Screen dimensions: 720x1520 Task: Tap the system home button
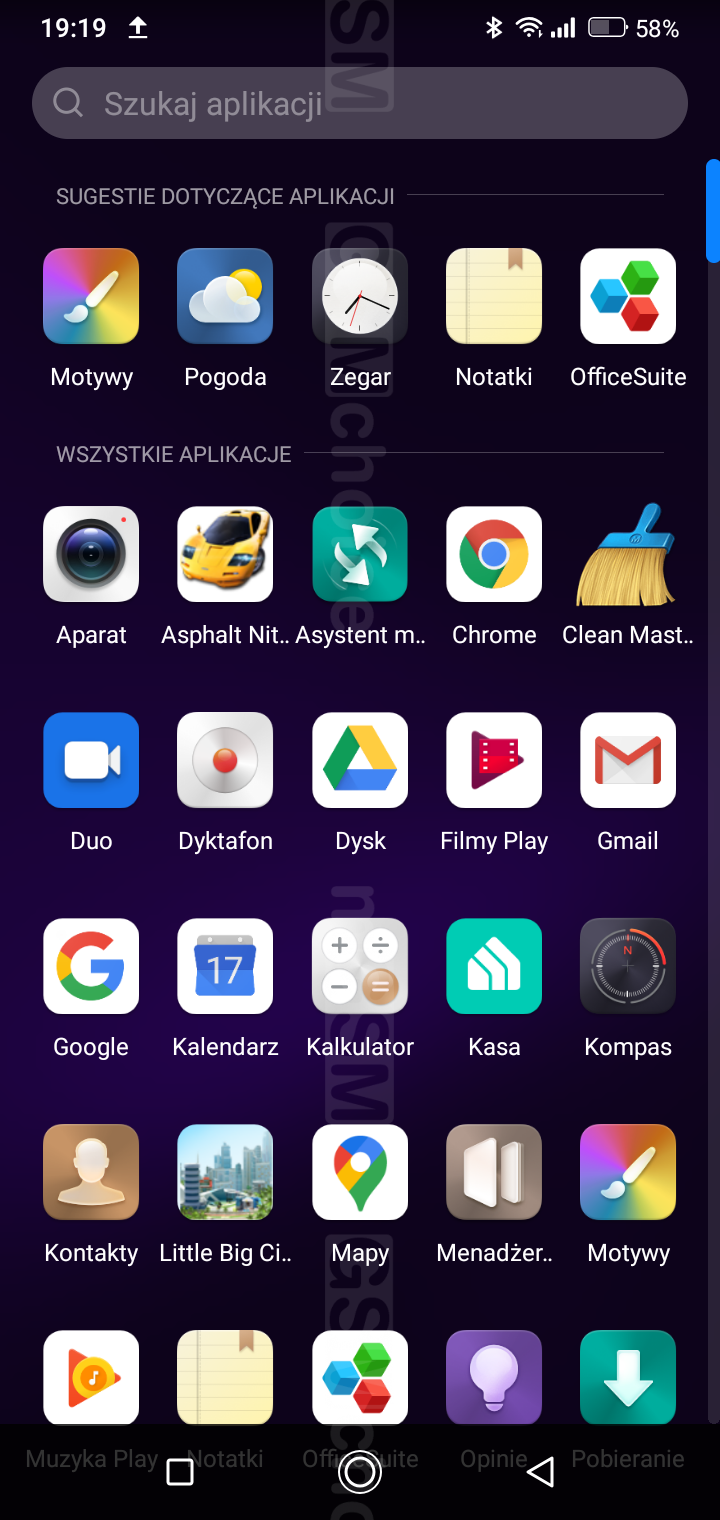[x=360, y=1472]
